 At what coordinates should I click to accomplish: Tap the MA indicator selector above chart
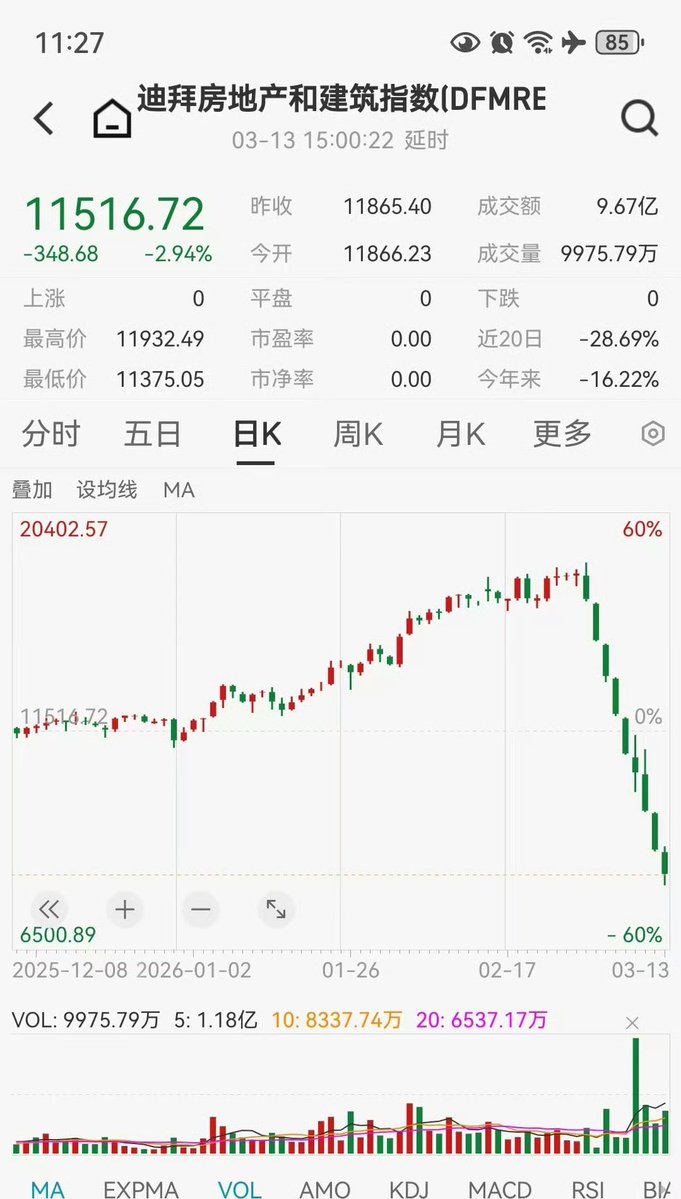coord(179,490)
